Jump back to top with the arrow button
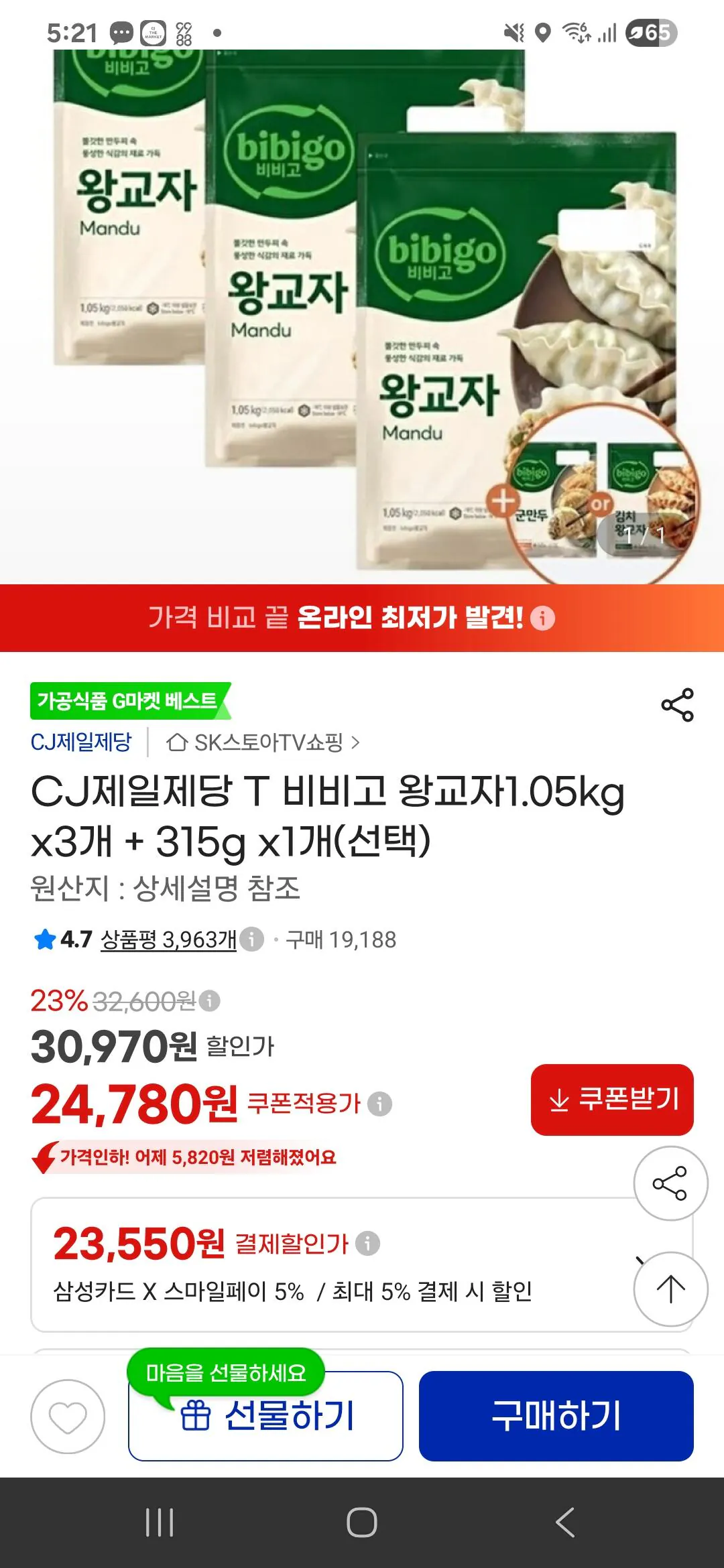This screenshot has width=724, height=1568. 670,1289
